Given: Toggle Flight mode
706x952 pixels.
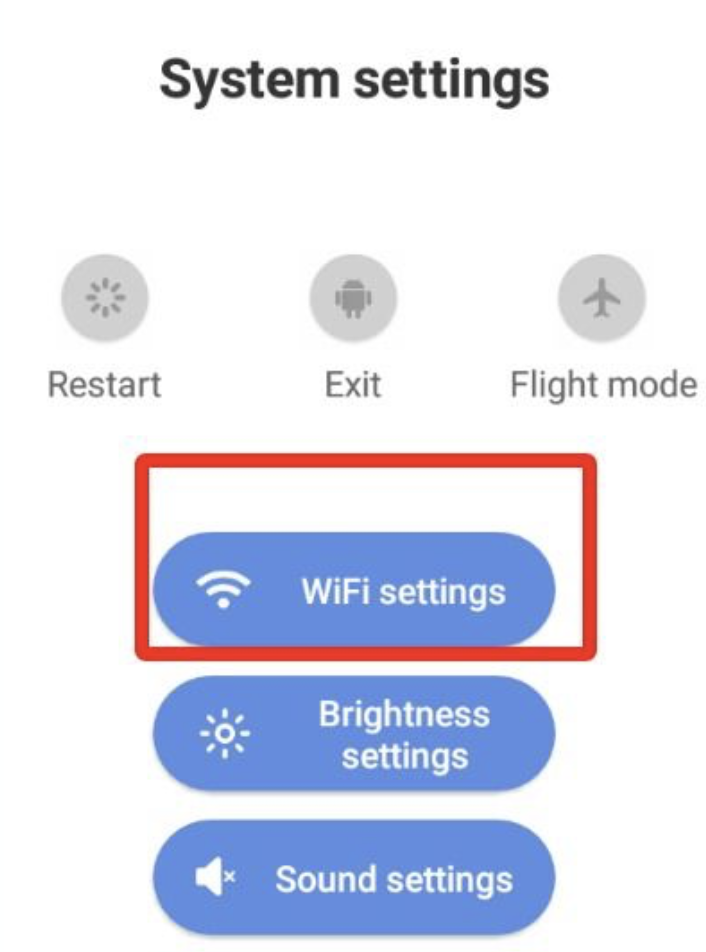Looking at the screenshot, I should click(x=601, y=298).
